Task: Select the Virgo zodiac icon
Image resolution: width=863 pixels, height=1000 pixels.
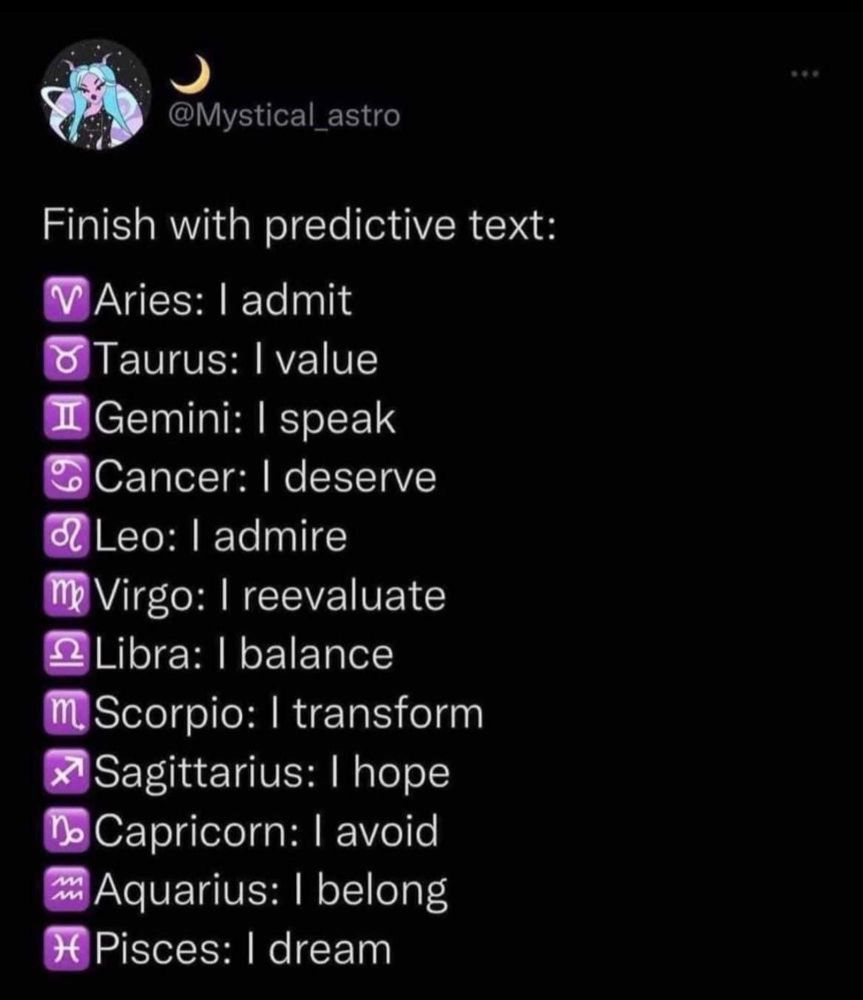Action: pyautogui.click(x=65, y=594)
